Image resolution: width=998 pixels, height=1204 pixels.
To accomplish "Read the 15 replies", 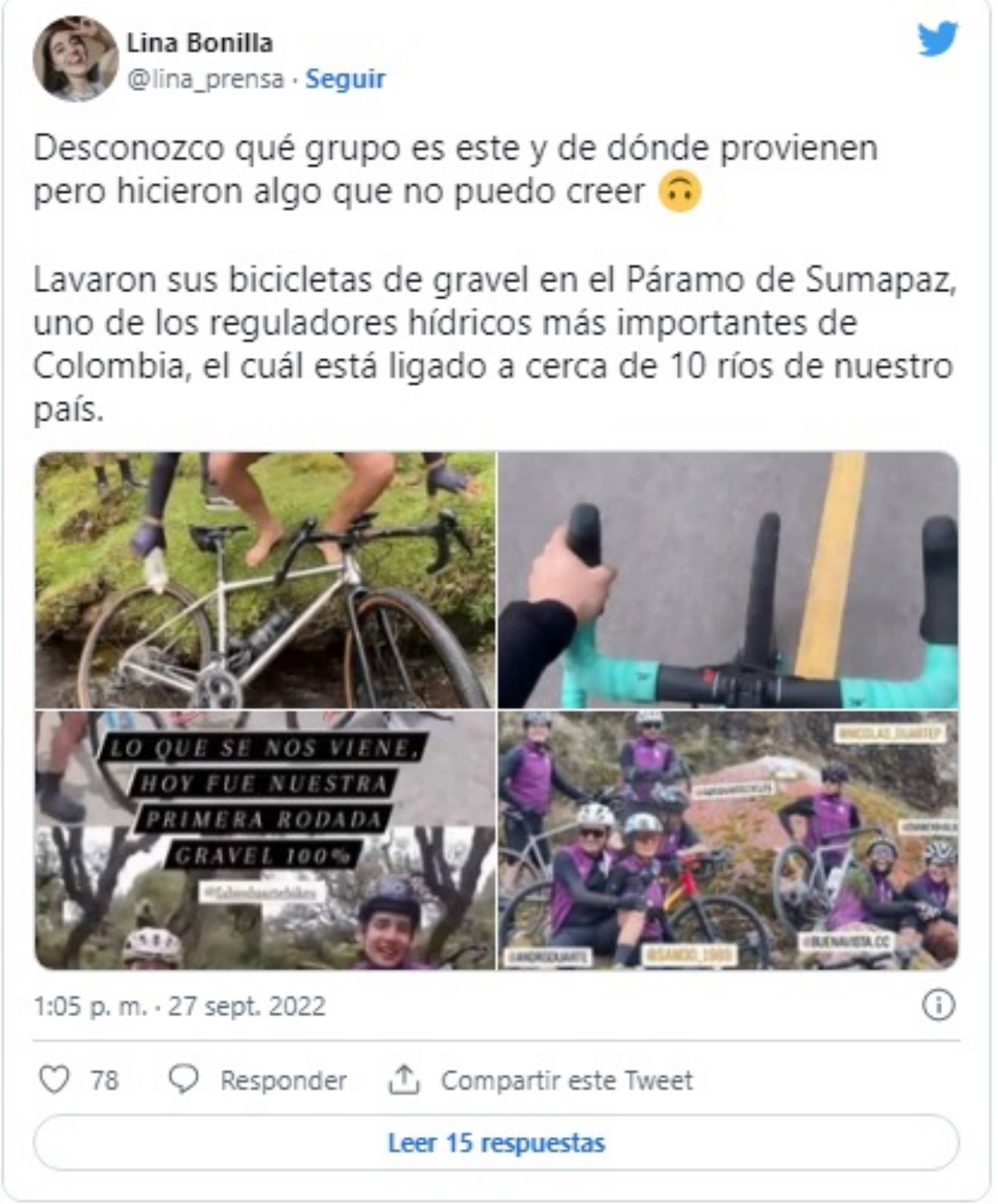I will pyautogui.click(x=496, y=1142).
